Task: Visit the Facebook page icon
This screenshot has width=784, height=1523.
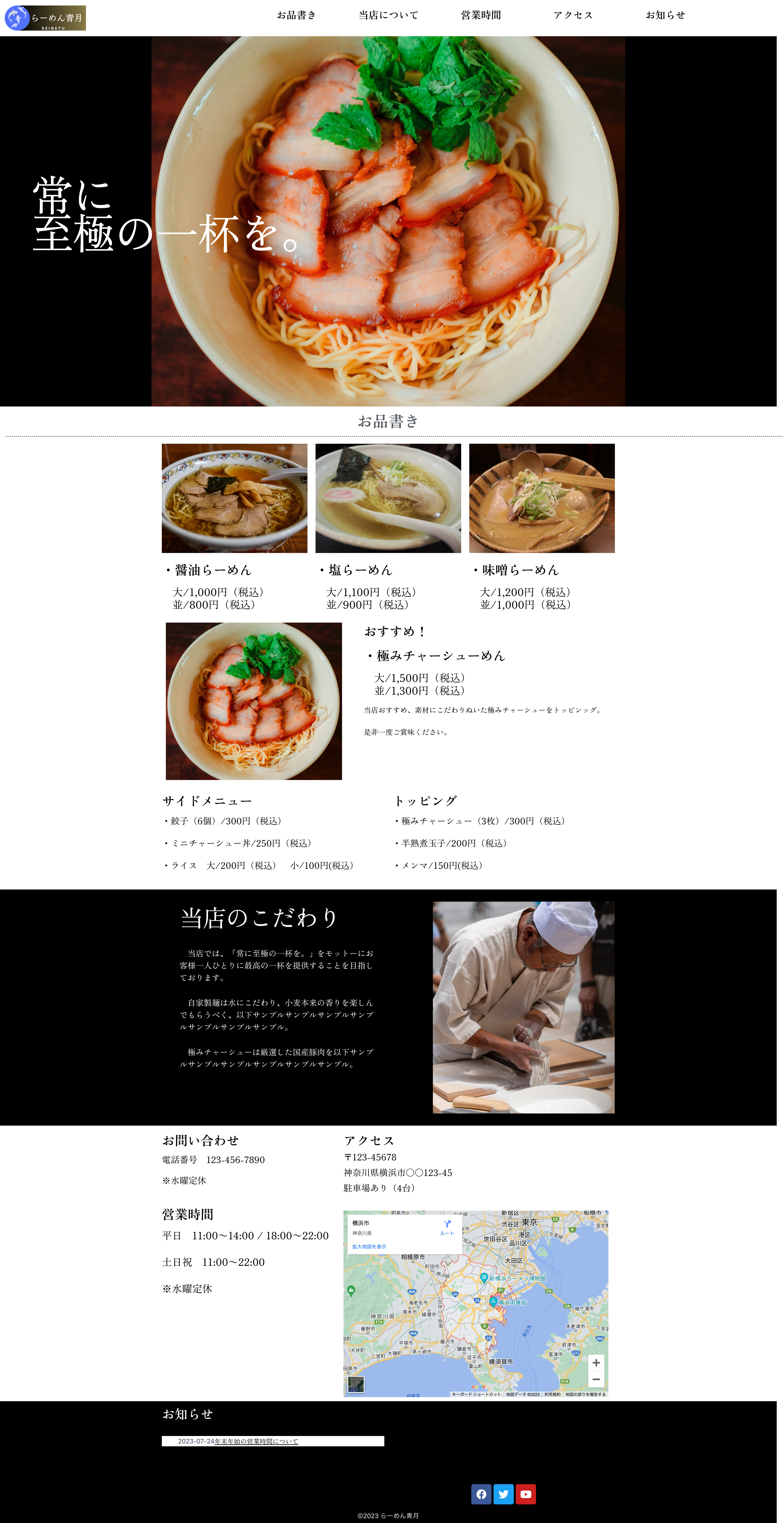Action: [481, 1494]
